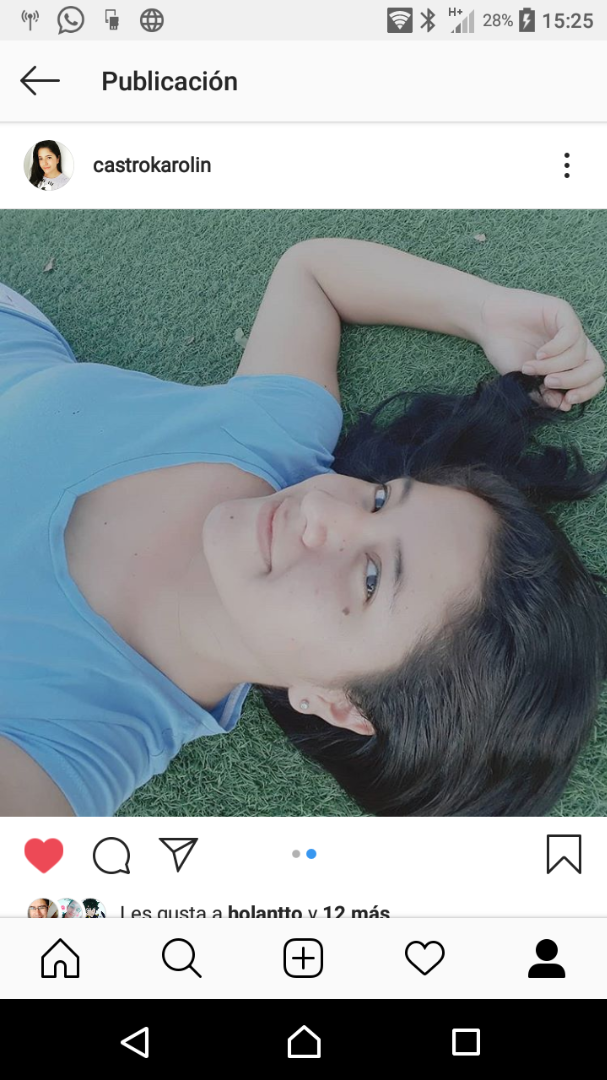Tap the system back button
This screenshot has height=1080, width=607.
coord(135,1042)
